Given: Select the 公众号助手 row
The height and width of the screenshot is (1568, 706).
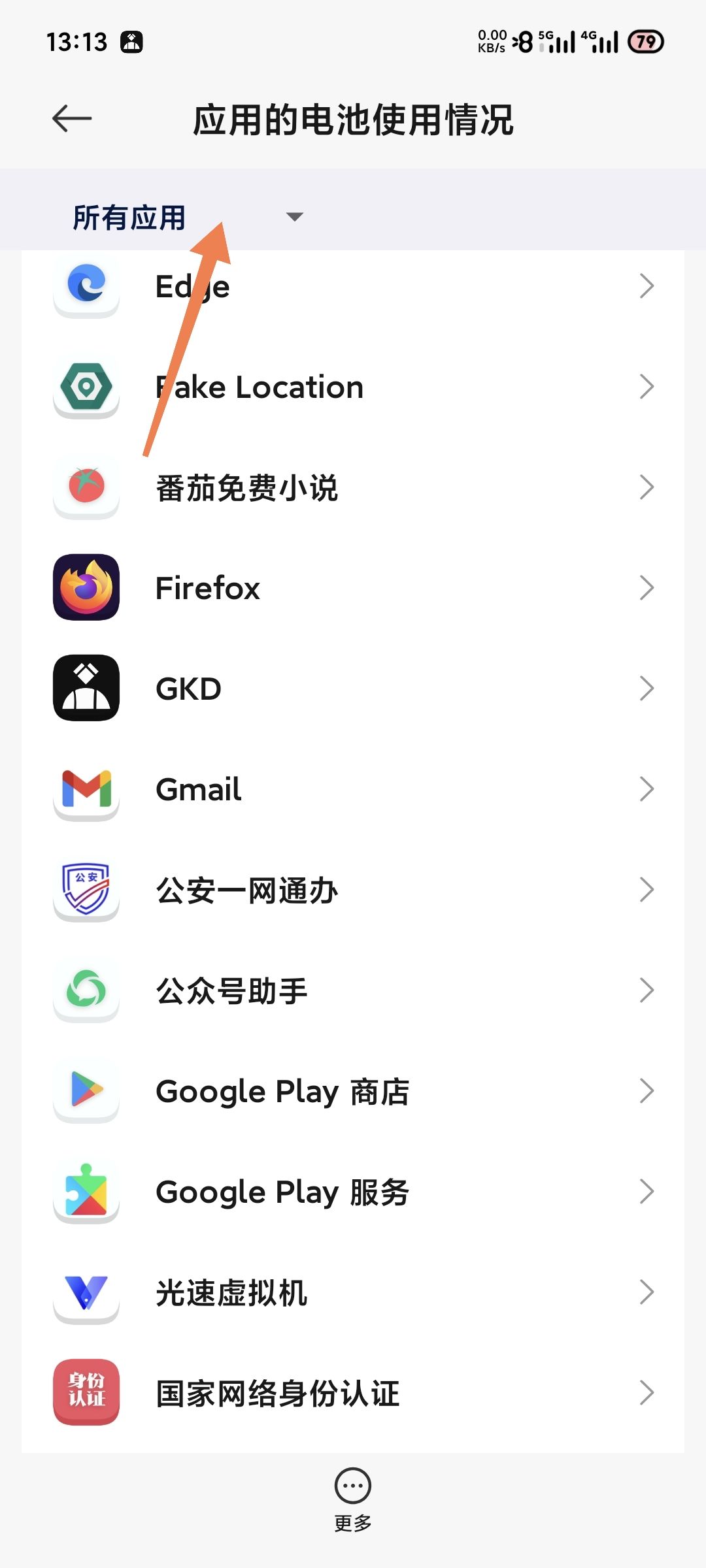Looking at the screenshot, I should tap(353, 990).
